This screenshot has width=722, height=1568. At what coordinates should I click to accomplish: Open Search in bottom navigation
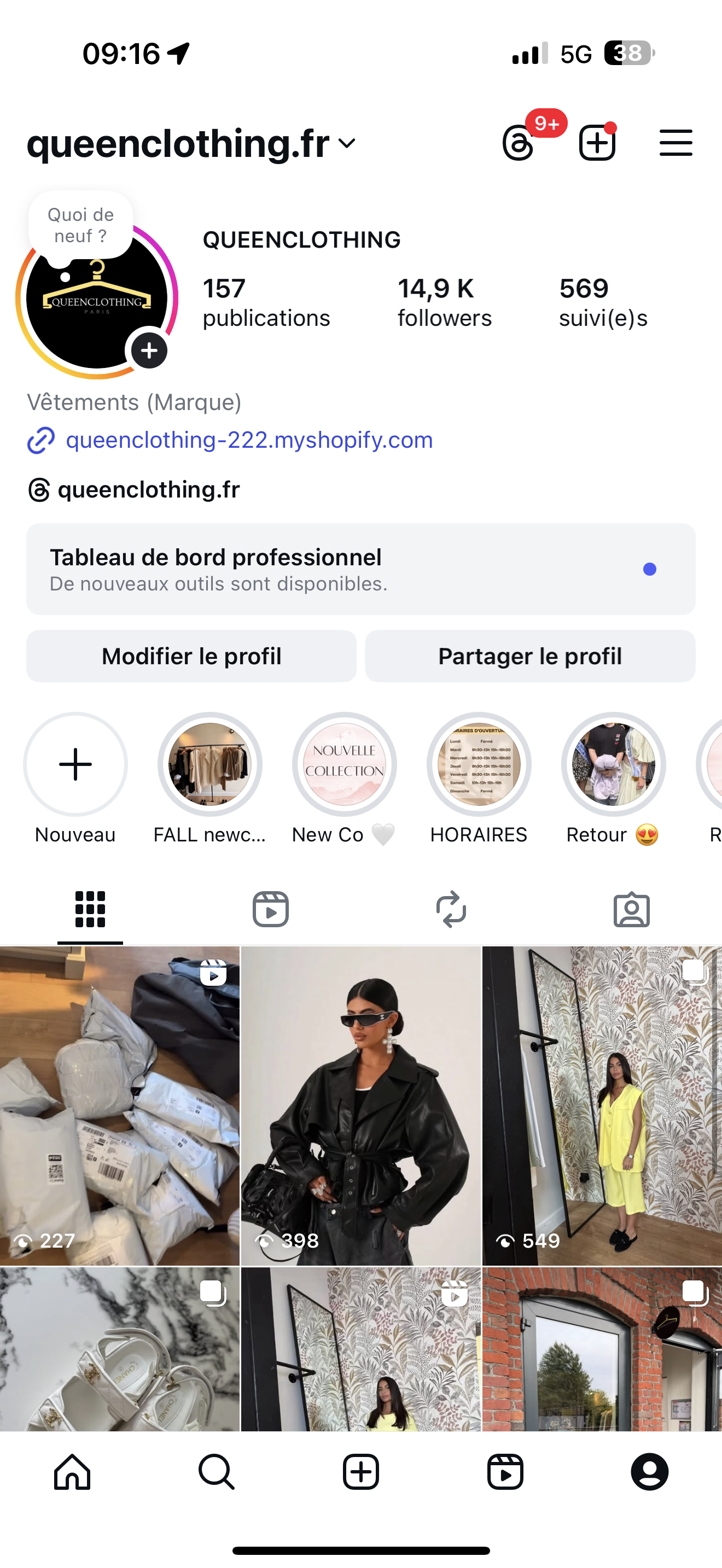click(216, 1472)
